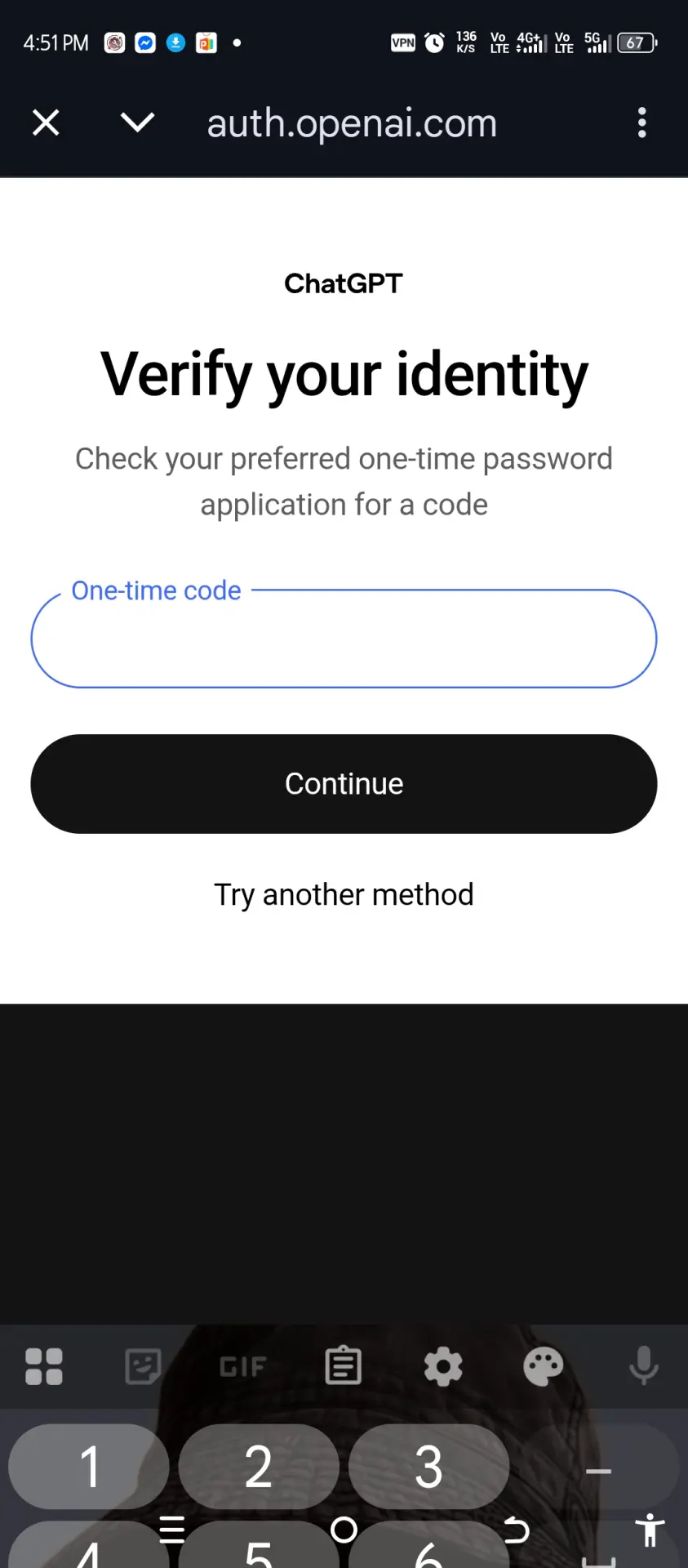Focus the One-time code field
Image resolution: width=688 pixels, height=1568 pixels.
(x=344, y=639)
